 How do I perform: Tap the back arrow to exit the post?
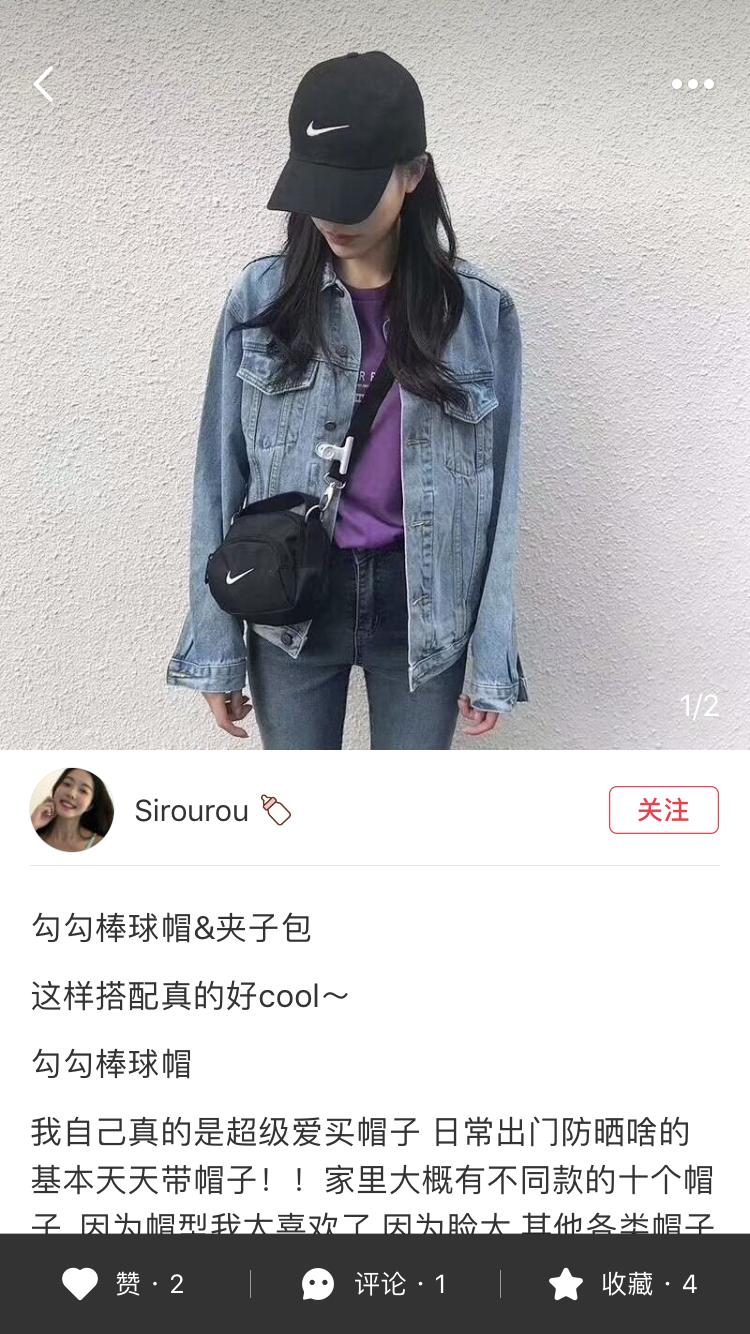pos(44,84)
